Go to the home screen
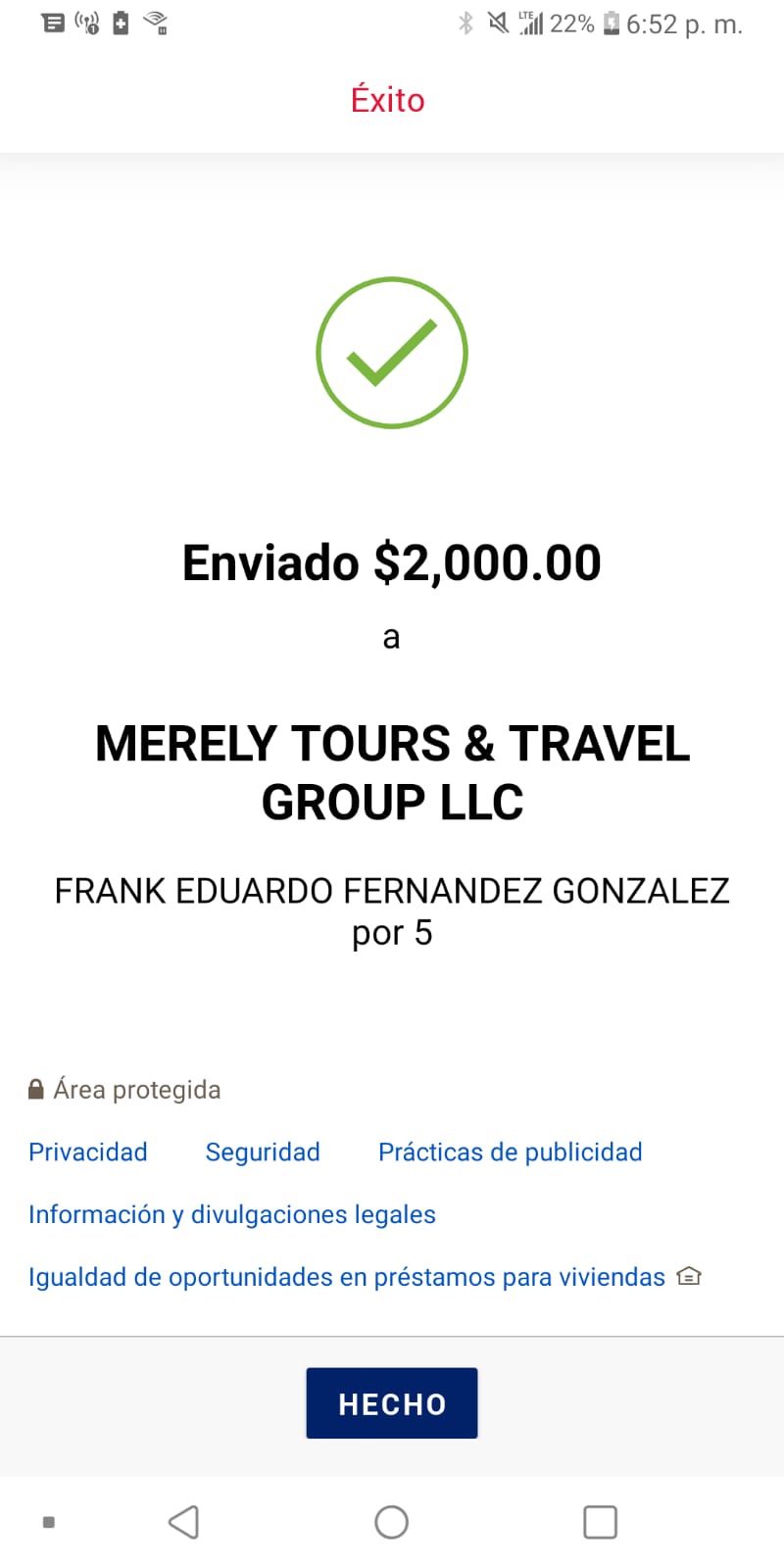The width and height of the screenshot is (784, 1568). (391, 1522)
